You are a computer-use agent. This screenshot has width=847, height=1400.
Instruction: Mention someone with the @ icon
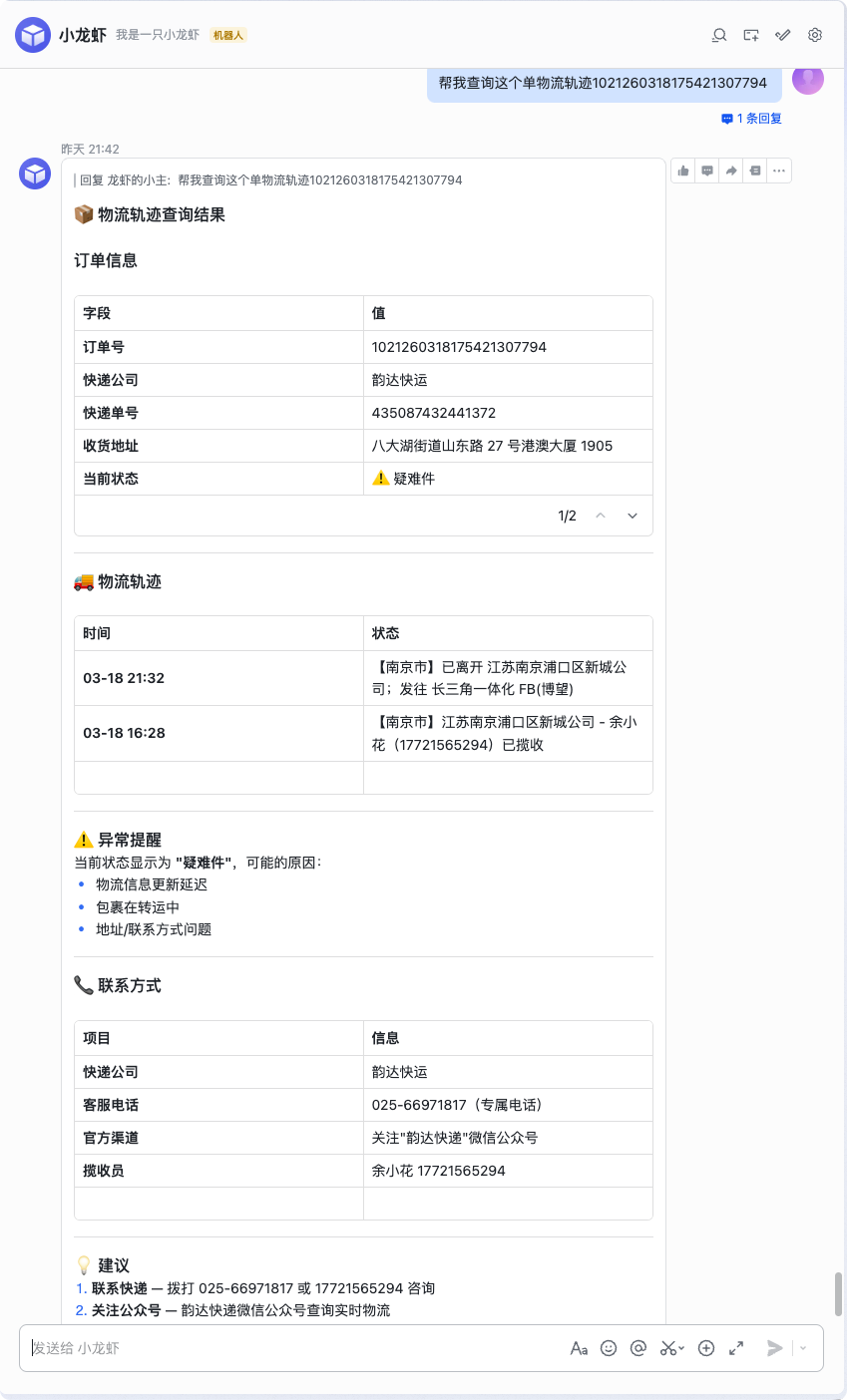point(639,1348)
